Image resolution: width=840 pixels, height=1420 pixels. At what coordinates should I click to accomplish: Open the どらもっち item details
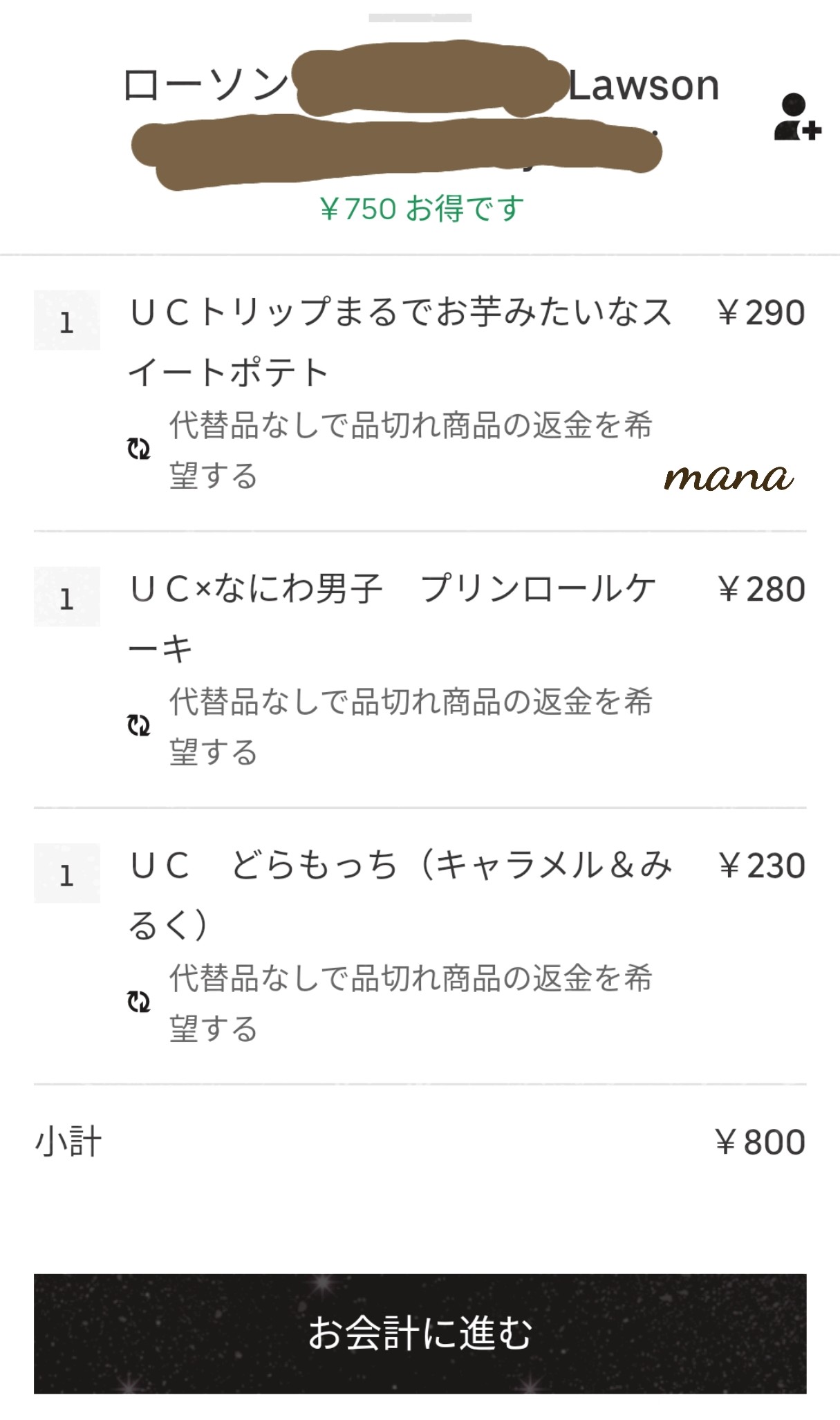pos(400,895)
